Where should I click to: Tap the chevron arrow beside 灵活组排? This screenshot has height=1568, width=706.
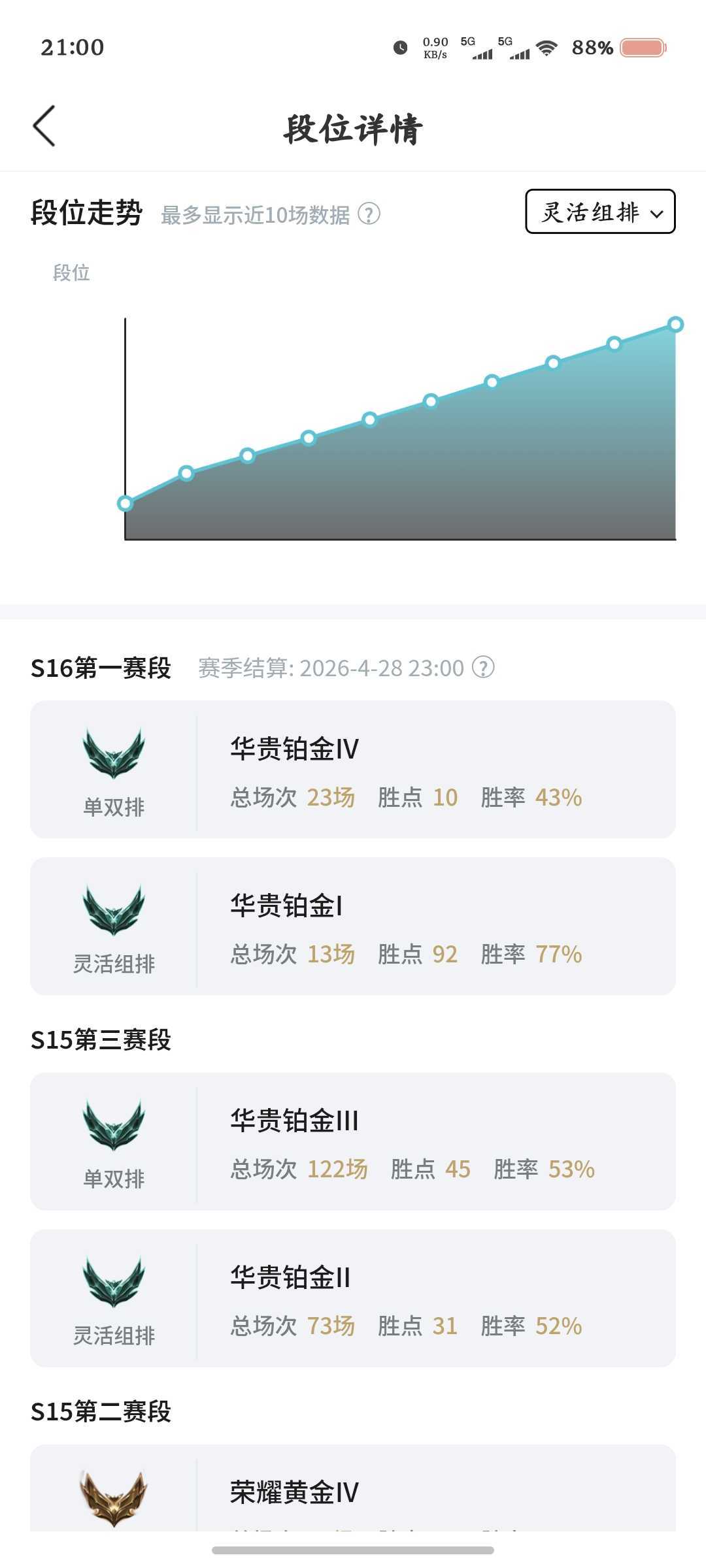[x=656, y=212]
